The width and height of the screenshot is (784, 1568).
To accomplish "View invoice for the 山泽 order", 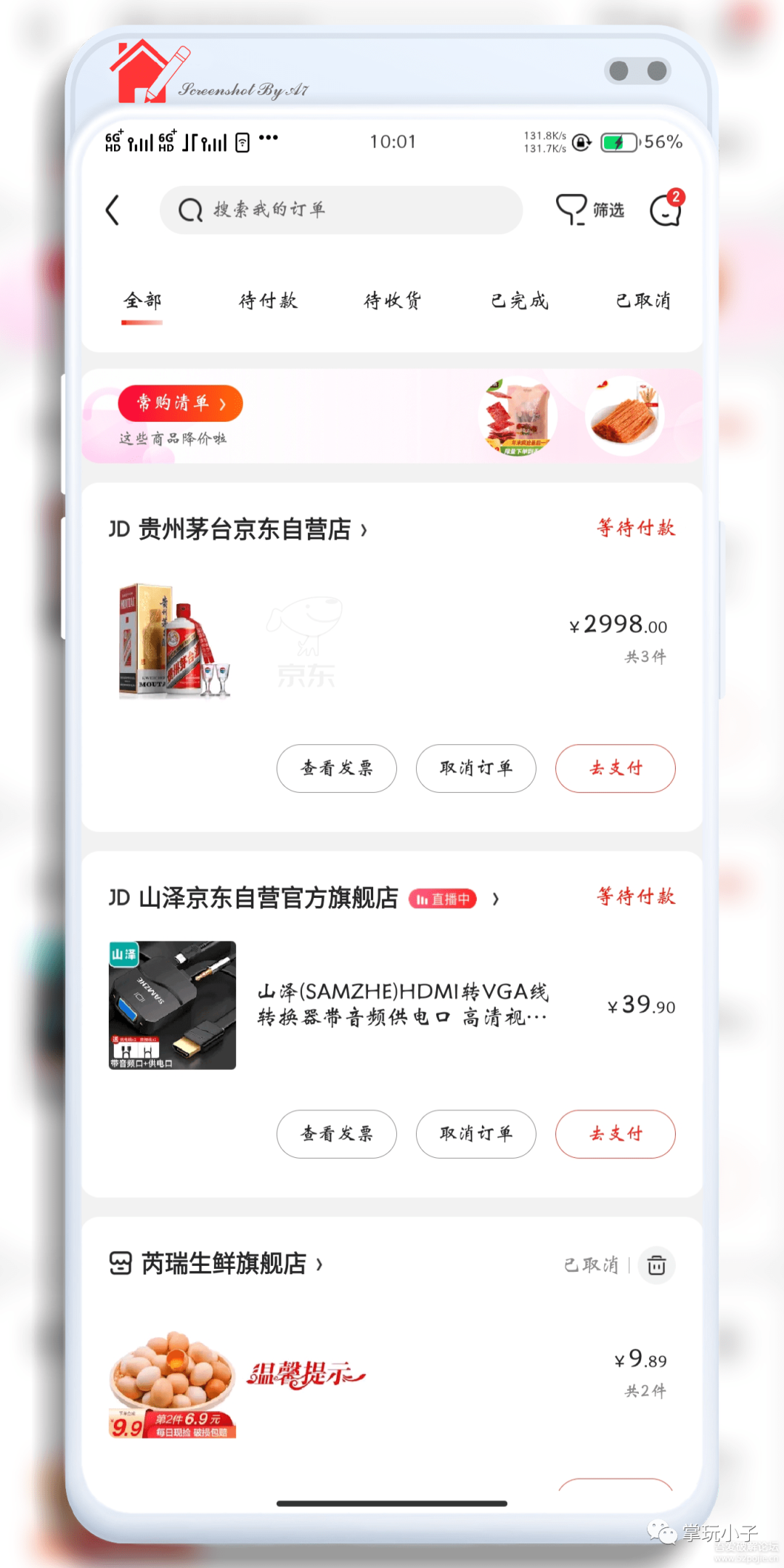I will pyautogui.click(x=337, y=1134).
